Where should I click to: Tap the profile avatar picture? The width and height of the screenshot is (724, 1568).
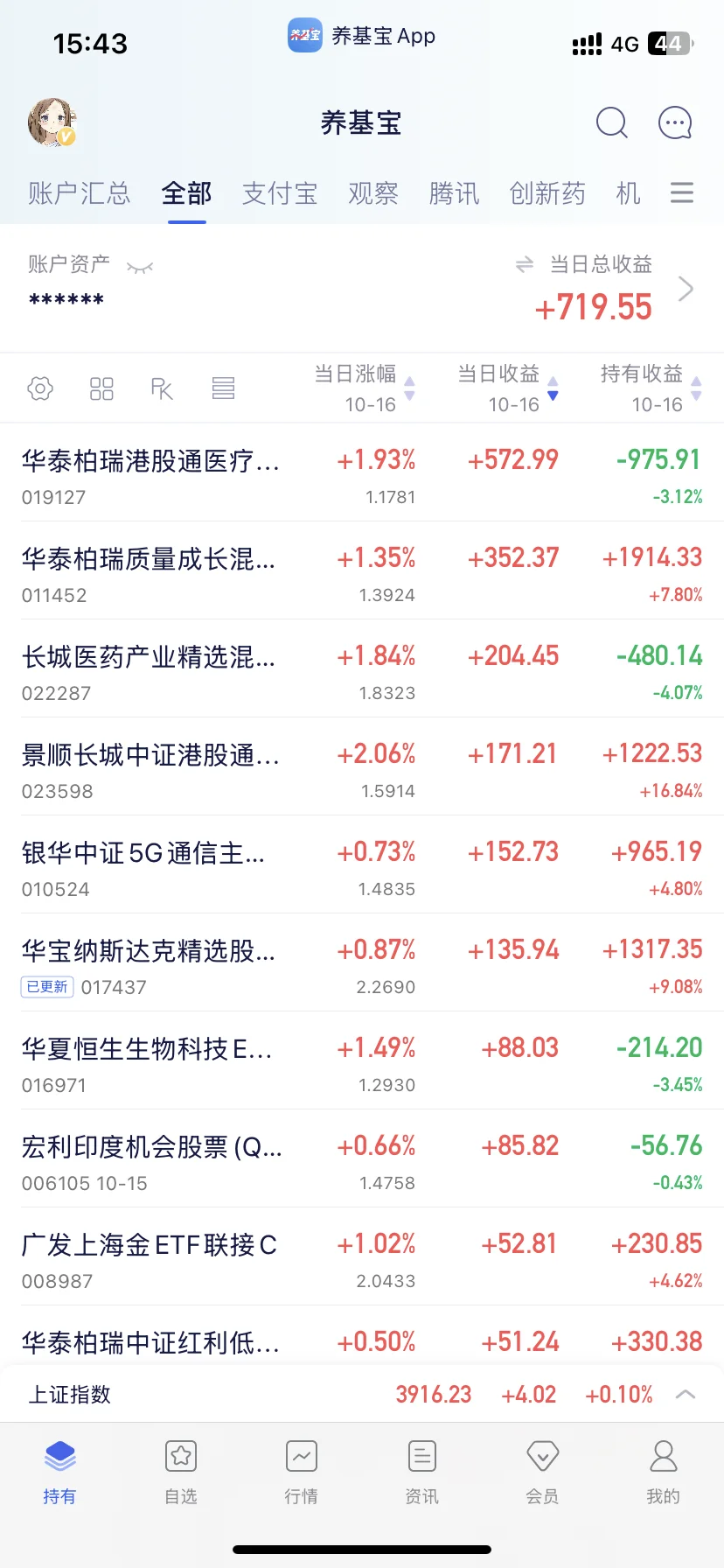pos(52,122)
